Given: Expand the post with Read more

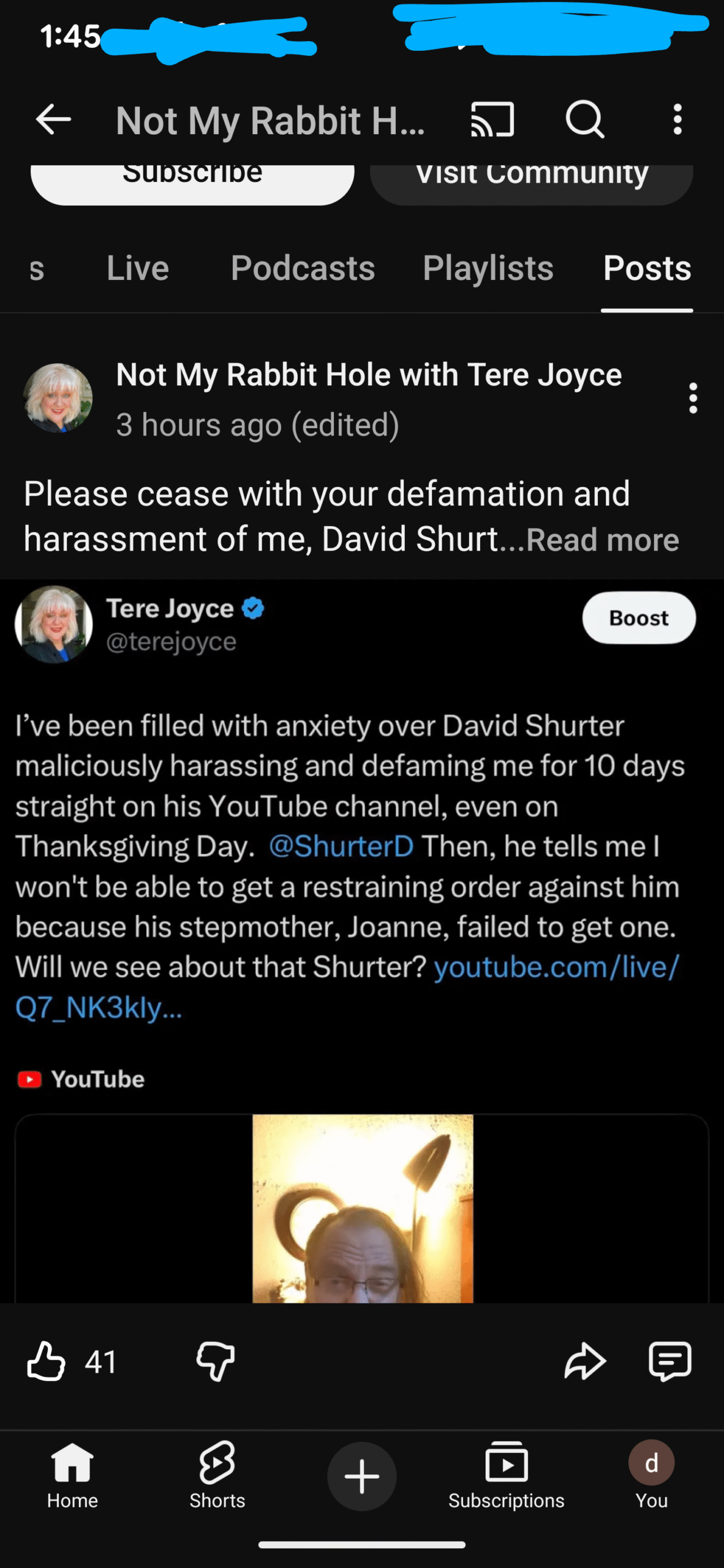Looking at the screenshot, I should point(603,540).
